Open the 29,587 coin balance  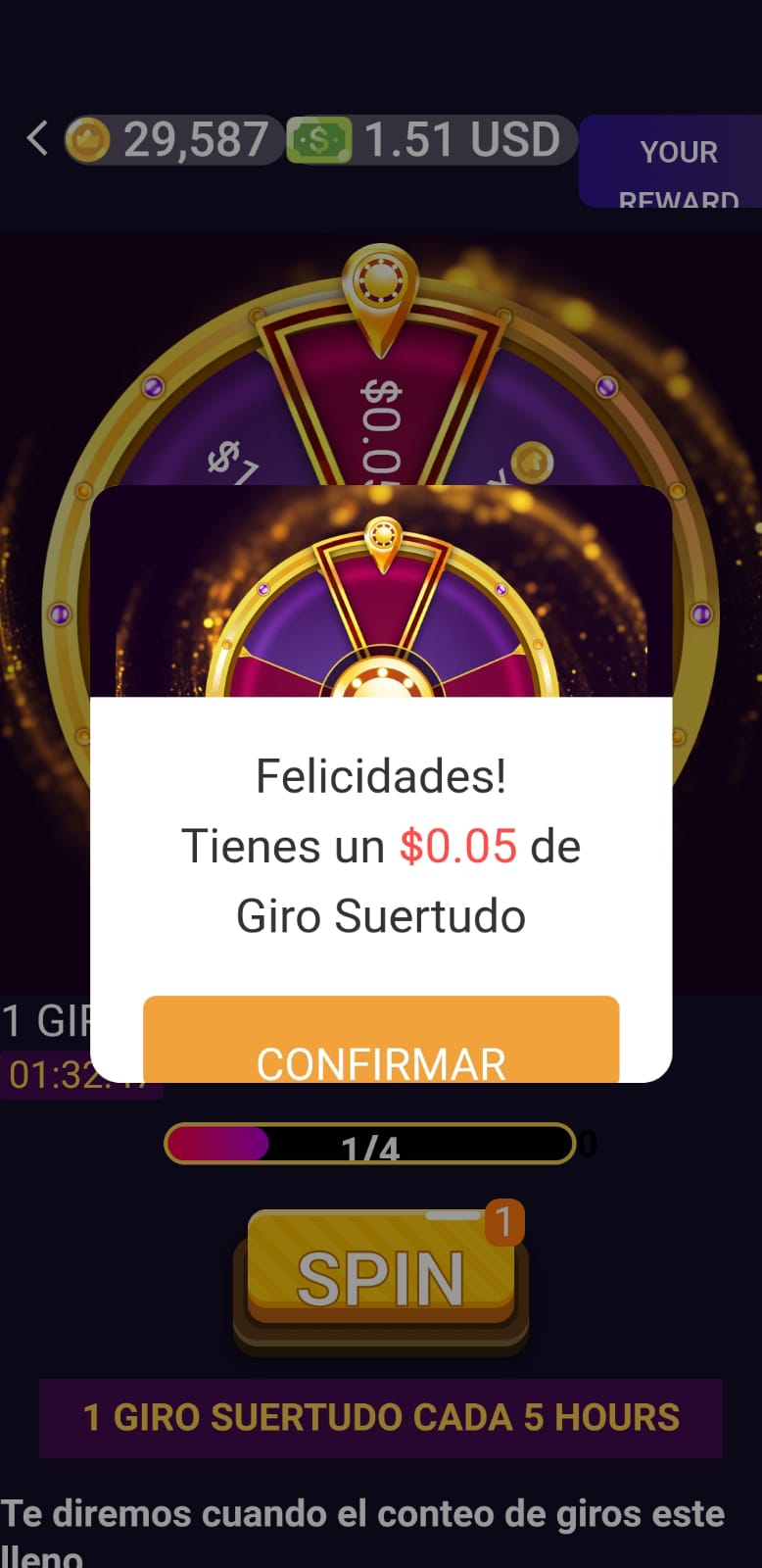coord(173,140)
